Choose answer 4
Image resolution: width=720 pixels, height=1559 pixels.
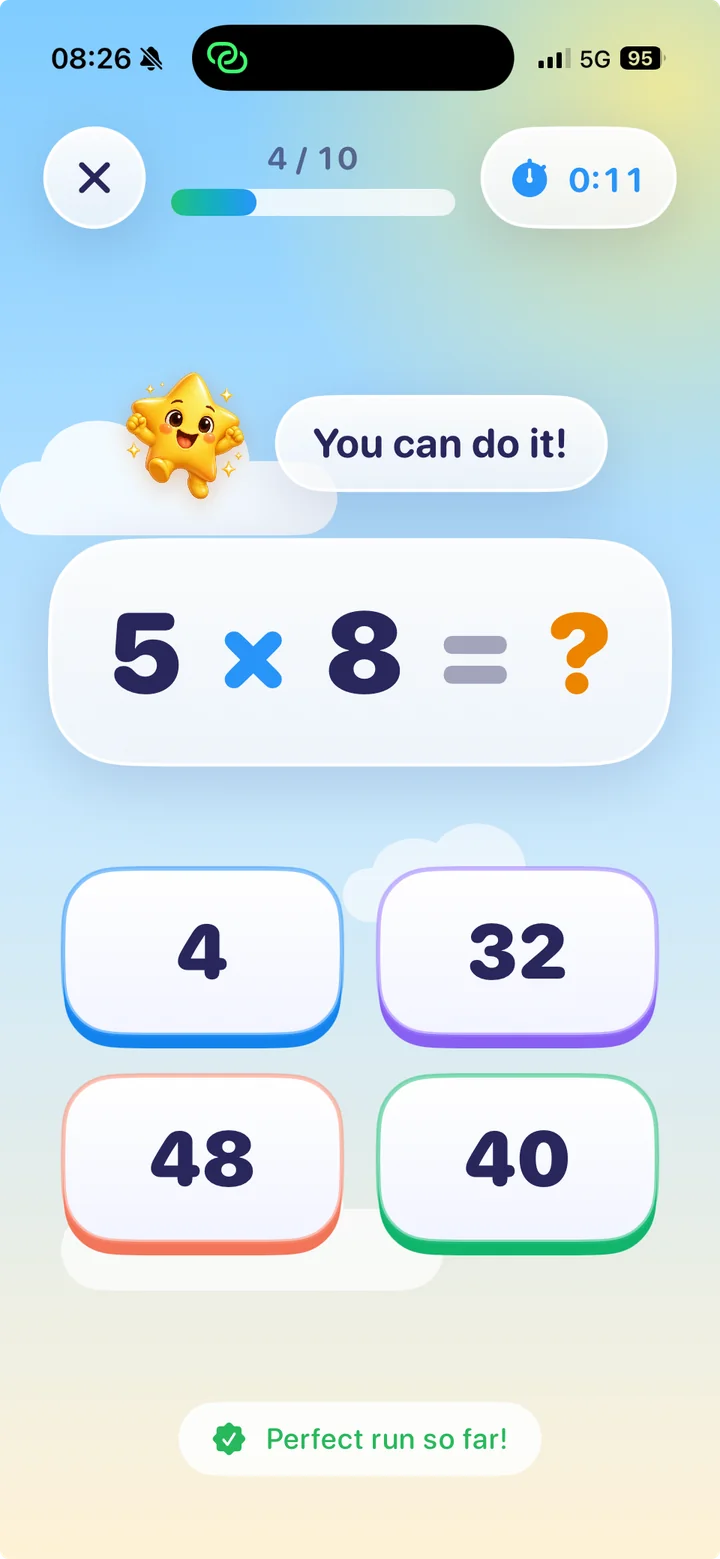coord(203,956)
